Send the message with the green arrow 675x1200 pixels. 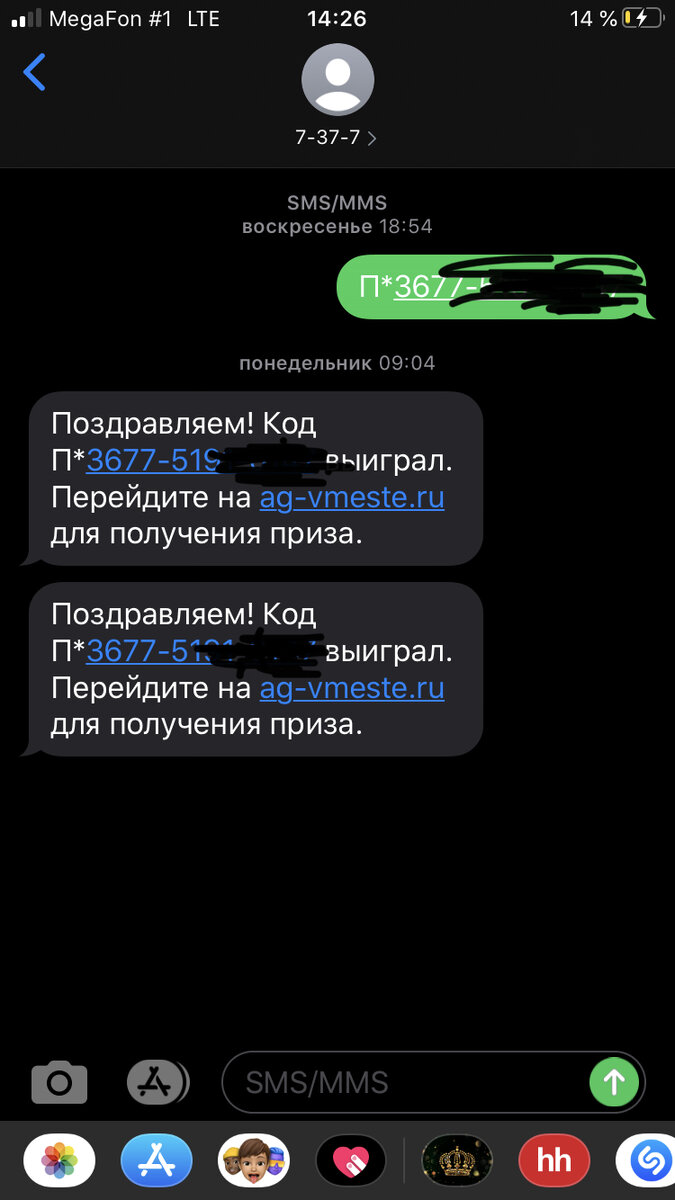point(614,1082)
